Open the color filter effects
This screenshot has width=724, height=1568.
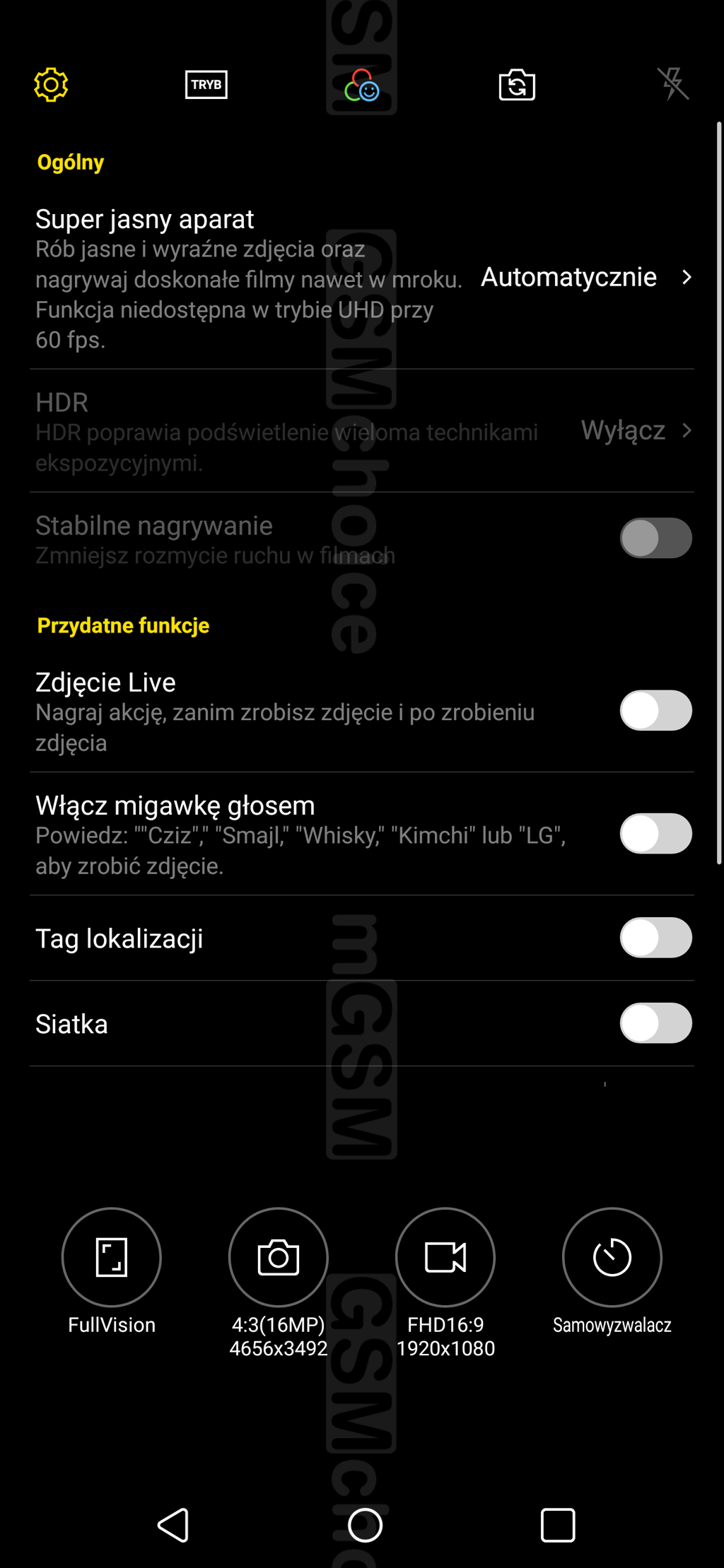[361, 86]
